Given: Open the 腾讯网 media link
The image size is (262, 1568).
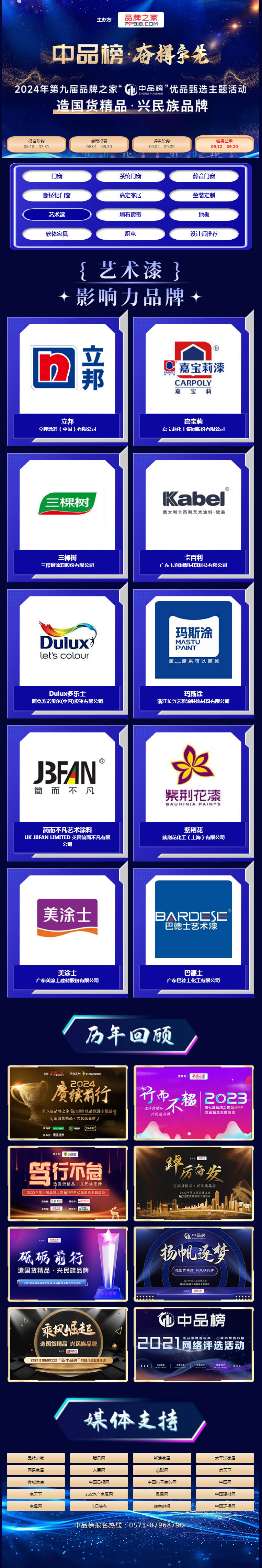Looking at the screenshot, I should click(99, 1458).
